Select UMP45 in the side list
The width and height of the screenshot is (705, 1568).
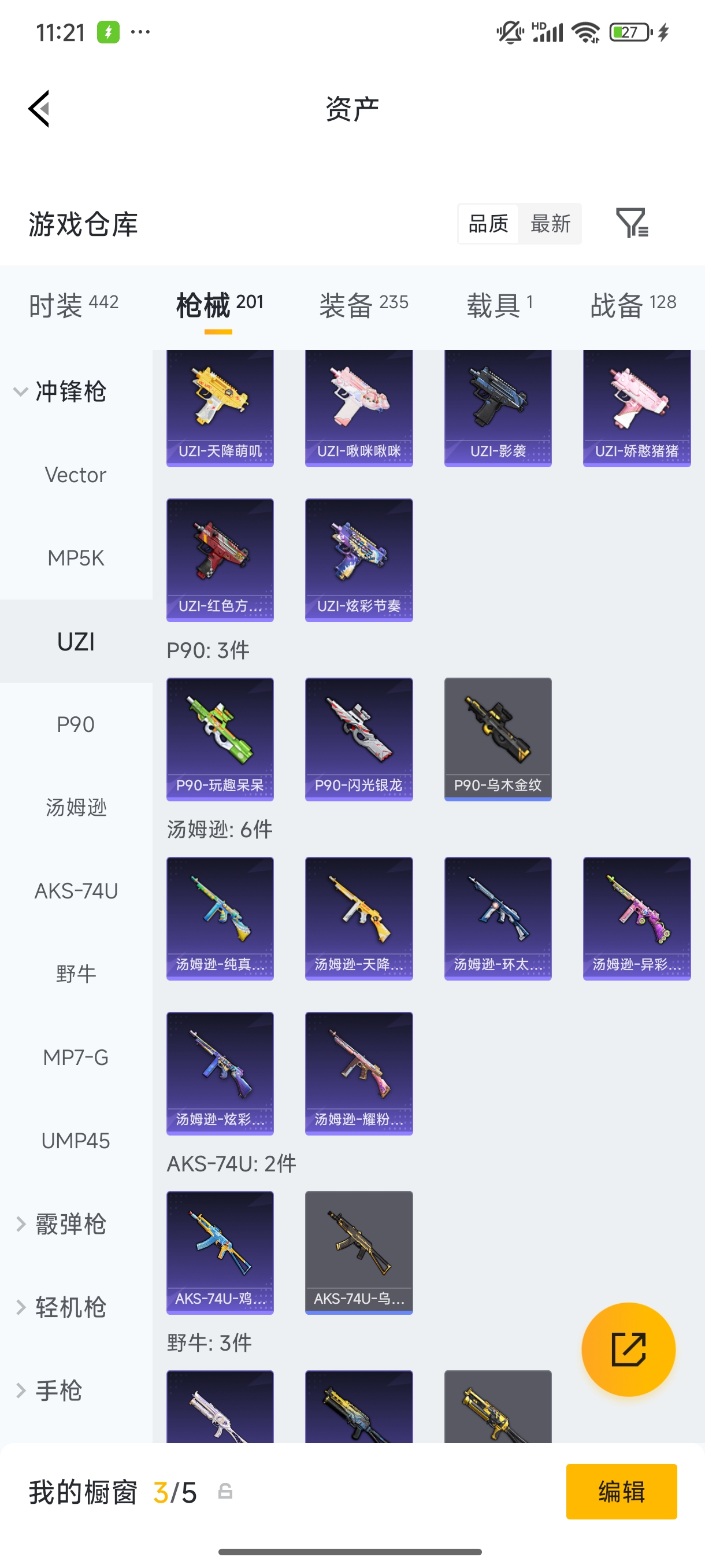tap(76, 1141)
